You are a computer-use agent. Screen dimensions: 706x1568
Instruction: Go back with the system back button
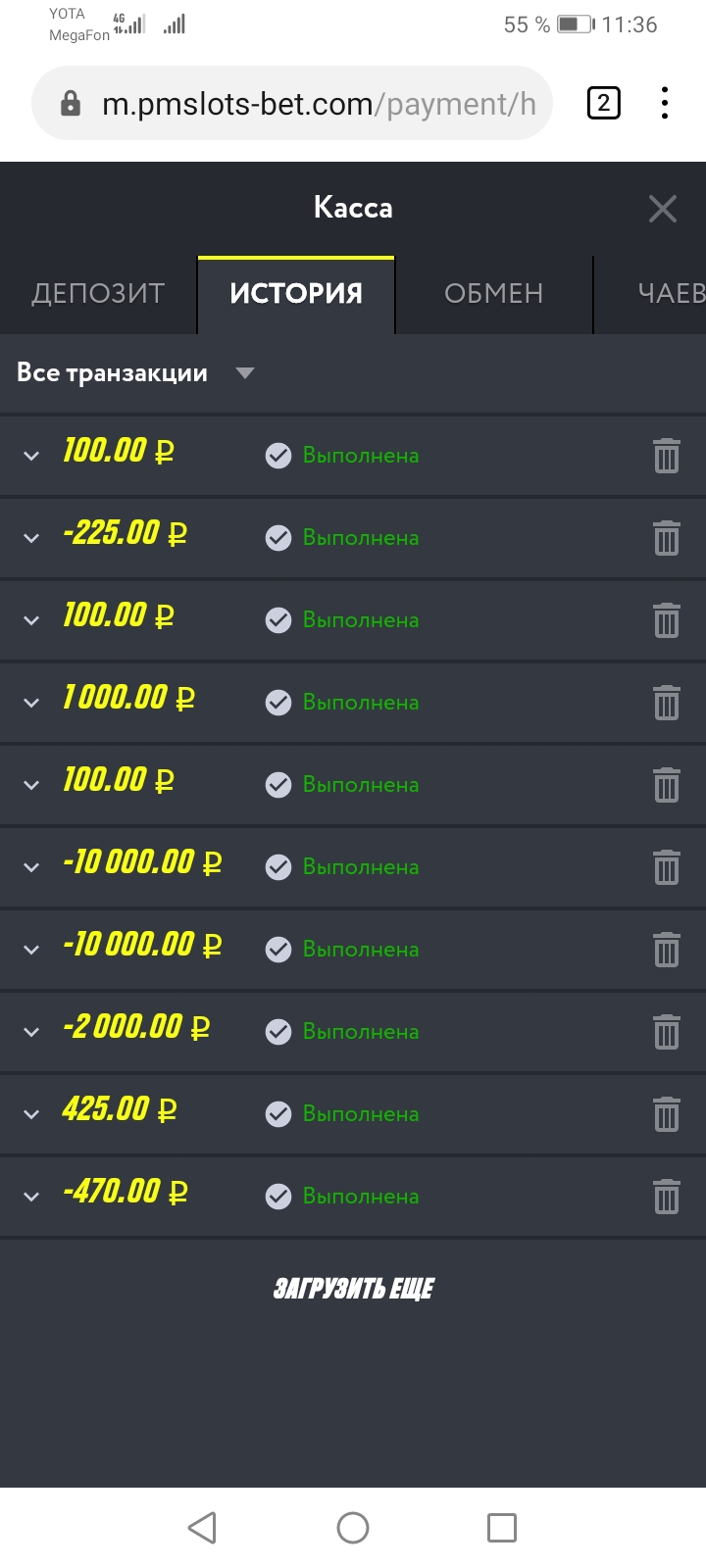point(202,1527)
